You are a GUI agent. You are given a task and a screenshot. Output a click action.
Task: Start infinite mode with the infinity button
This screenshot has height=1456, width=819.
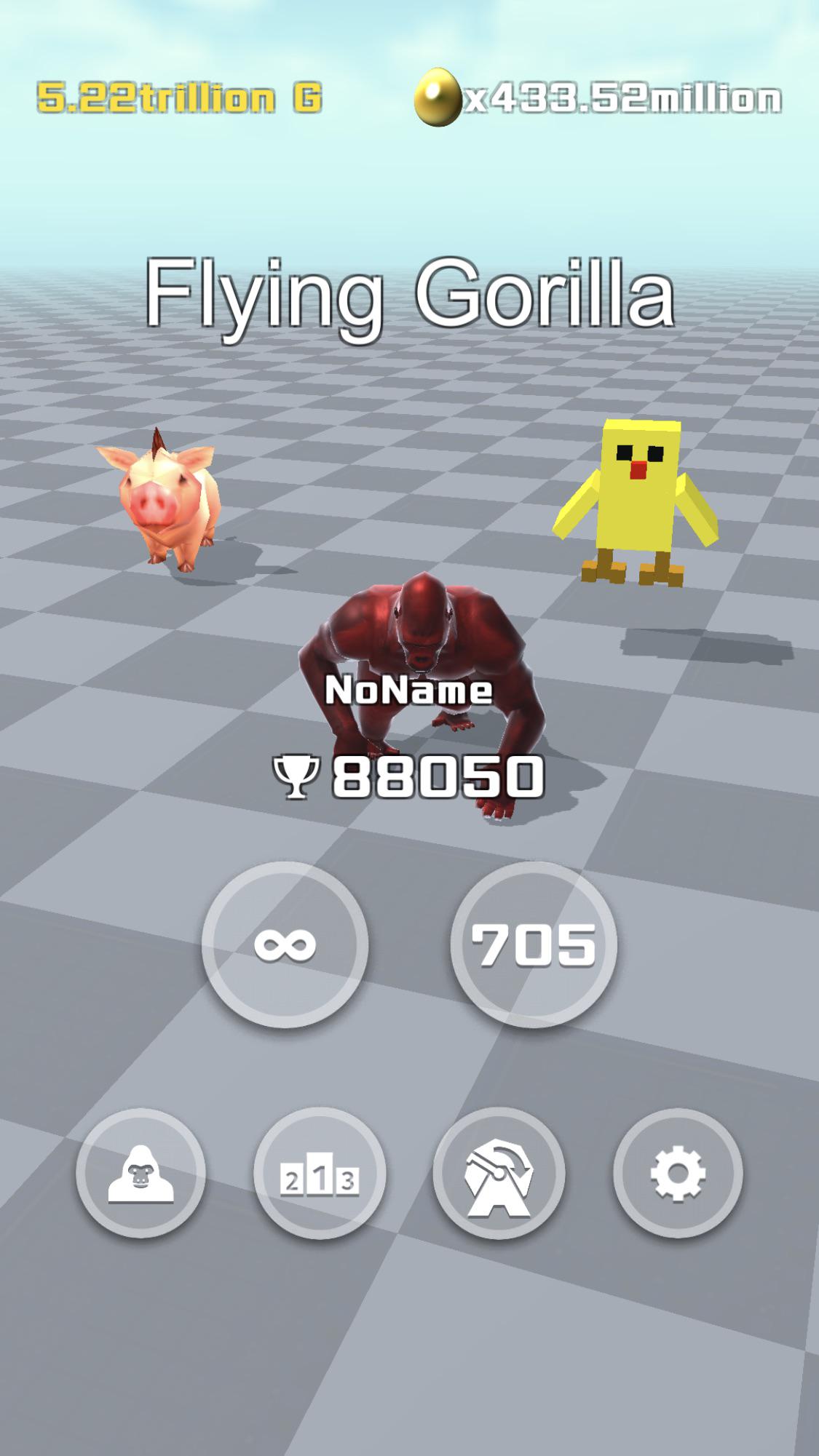tap(285, 944)
